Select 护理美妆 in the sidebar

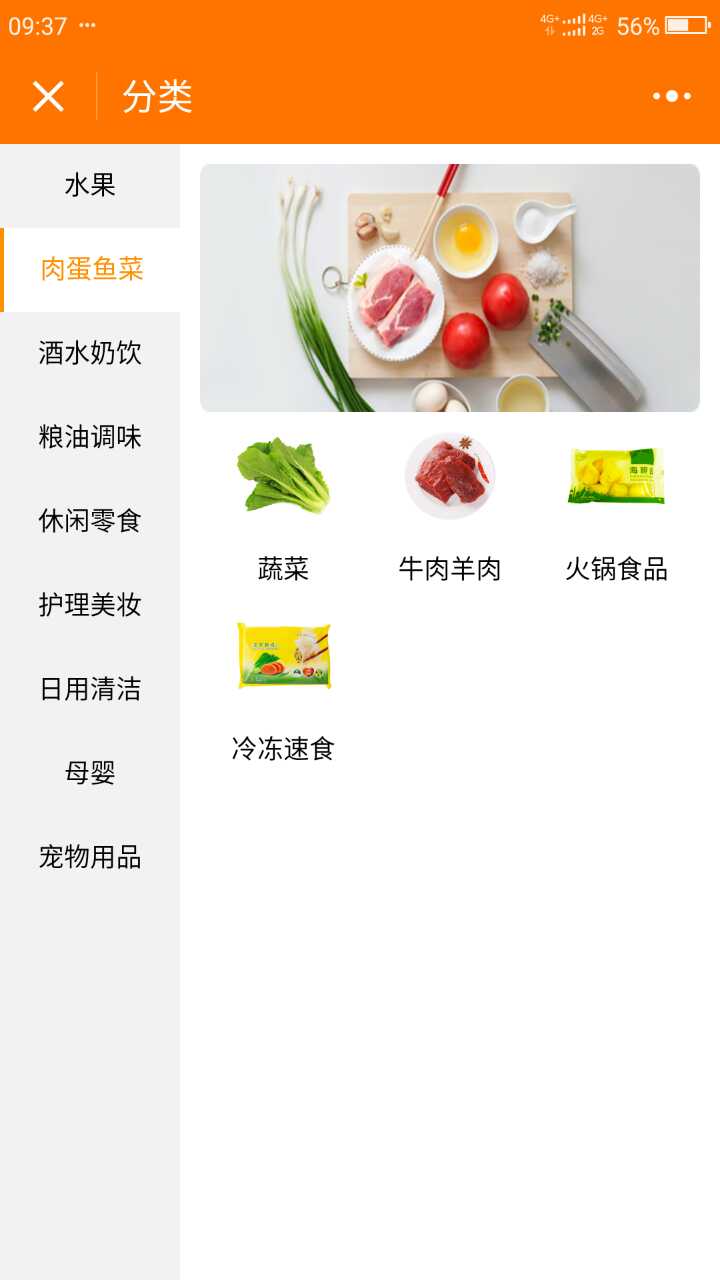(x=90, y=605)
